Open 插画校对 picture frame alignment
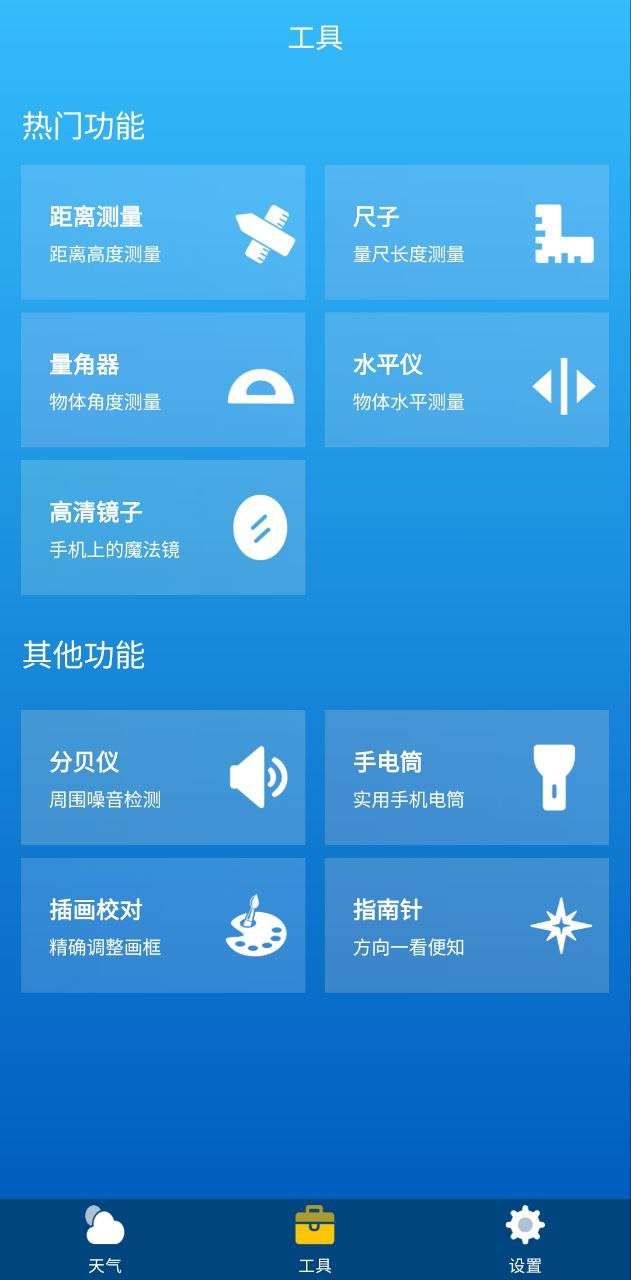631x1280 pixels. click(x=163, y=925)
